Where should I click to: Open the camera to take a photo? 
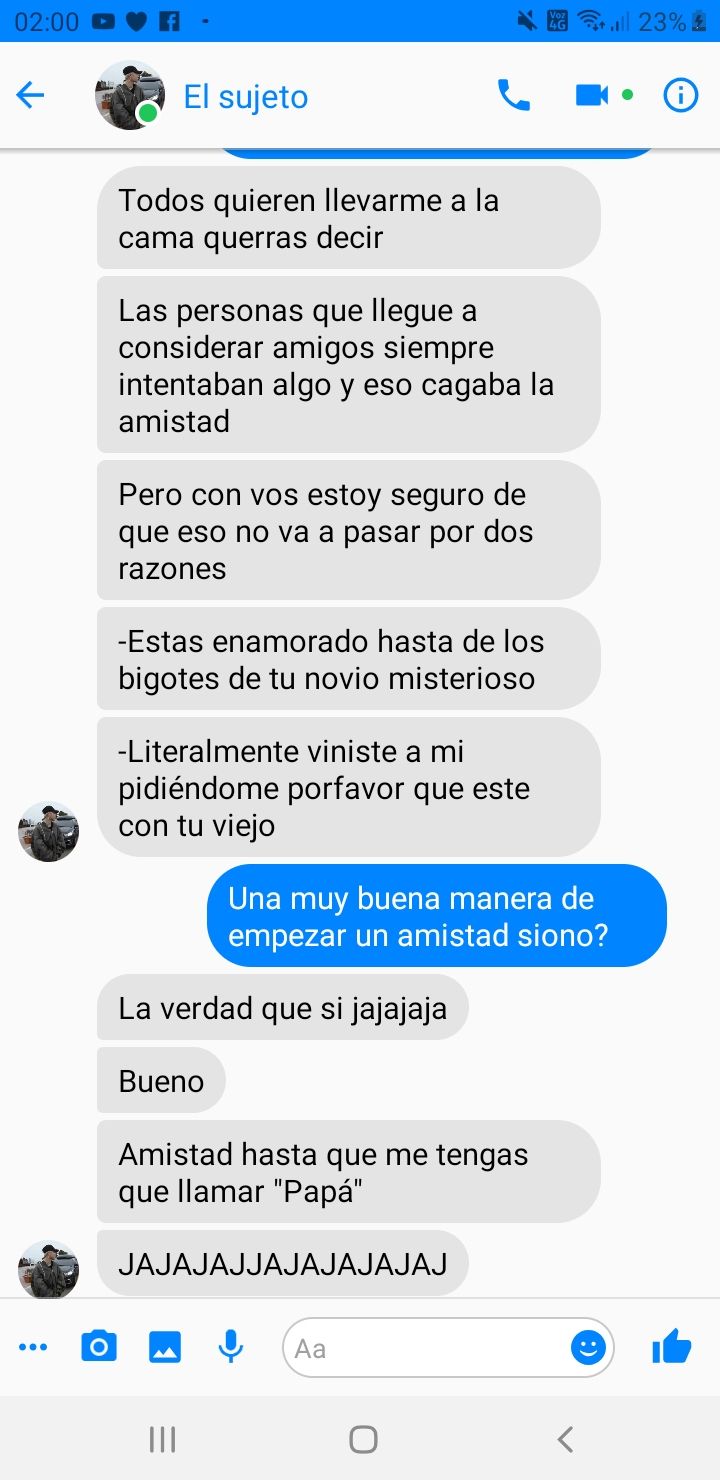99,1348
